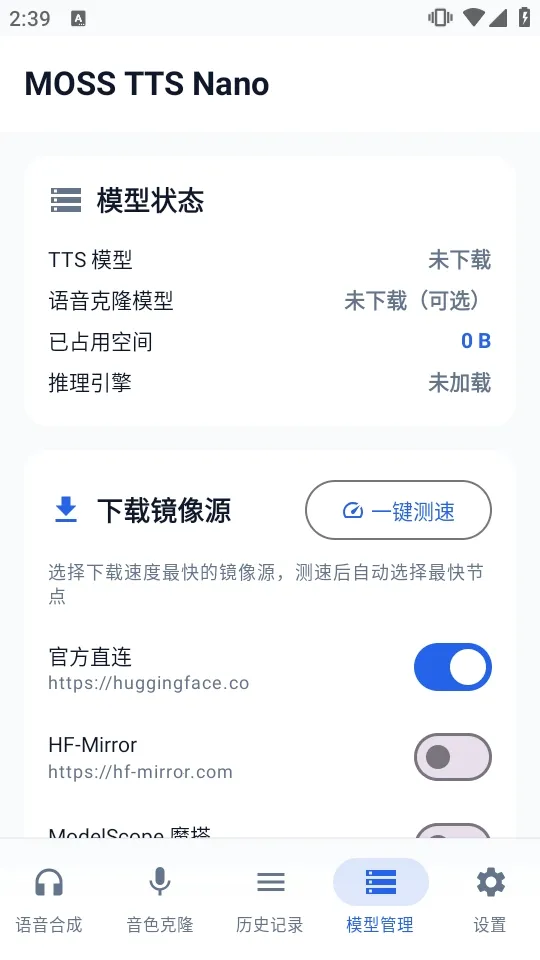540x960 pixels.
Task: Open the 设置 tab
Action: click(x=490, y=898)
